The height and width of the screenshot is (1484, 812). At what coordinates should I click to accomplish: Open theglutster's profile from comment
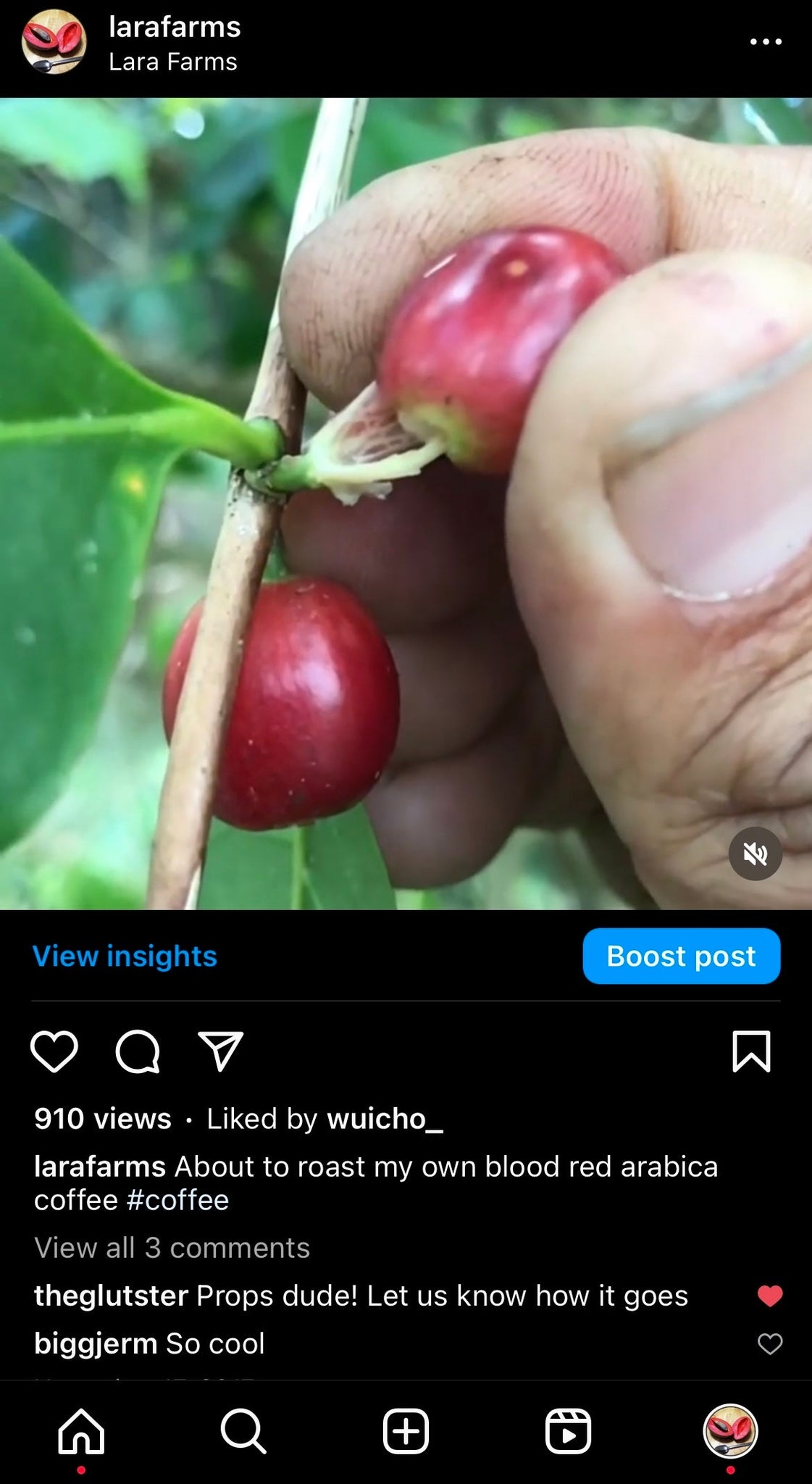(x=111, y=1296)
